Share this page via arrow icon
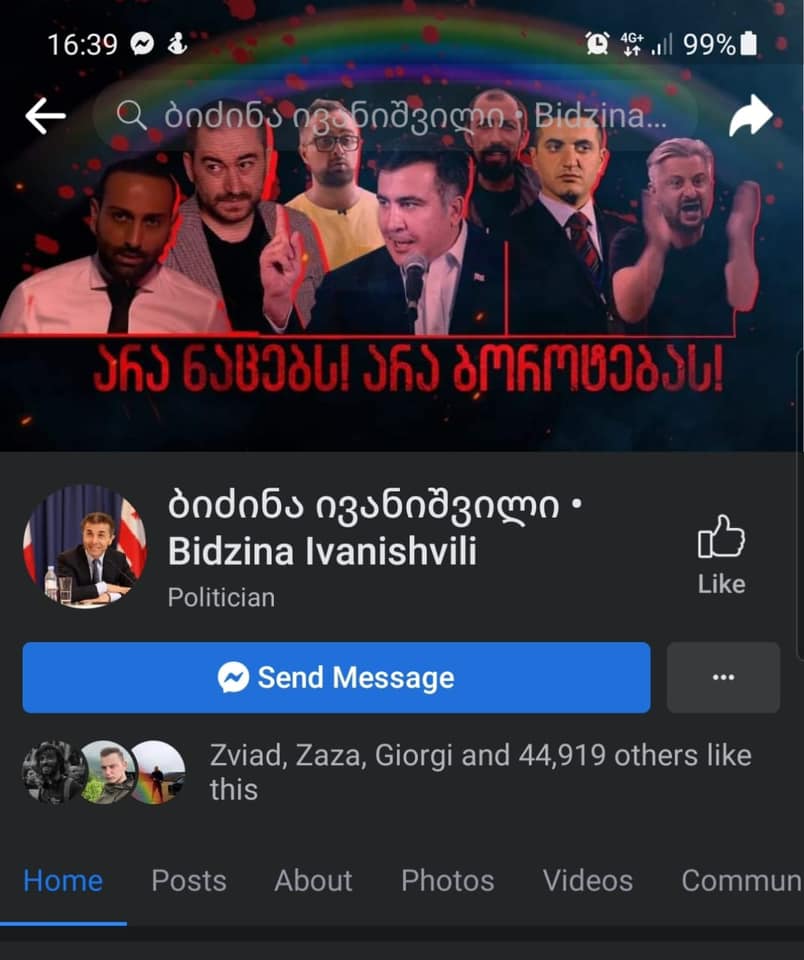This screenshot has width=804, height=960. 750,117
